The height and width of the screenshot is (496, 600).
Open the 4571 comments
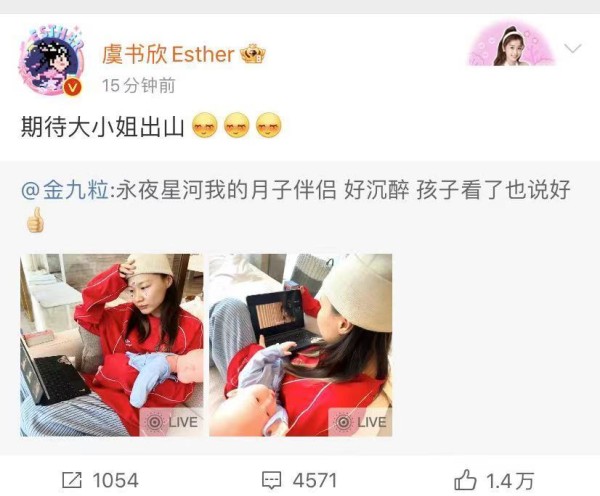298,478
